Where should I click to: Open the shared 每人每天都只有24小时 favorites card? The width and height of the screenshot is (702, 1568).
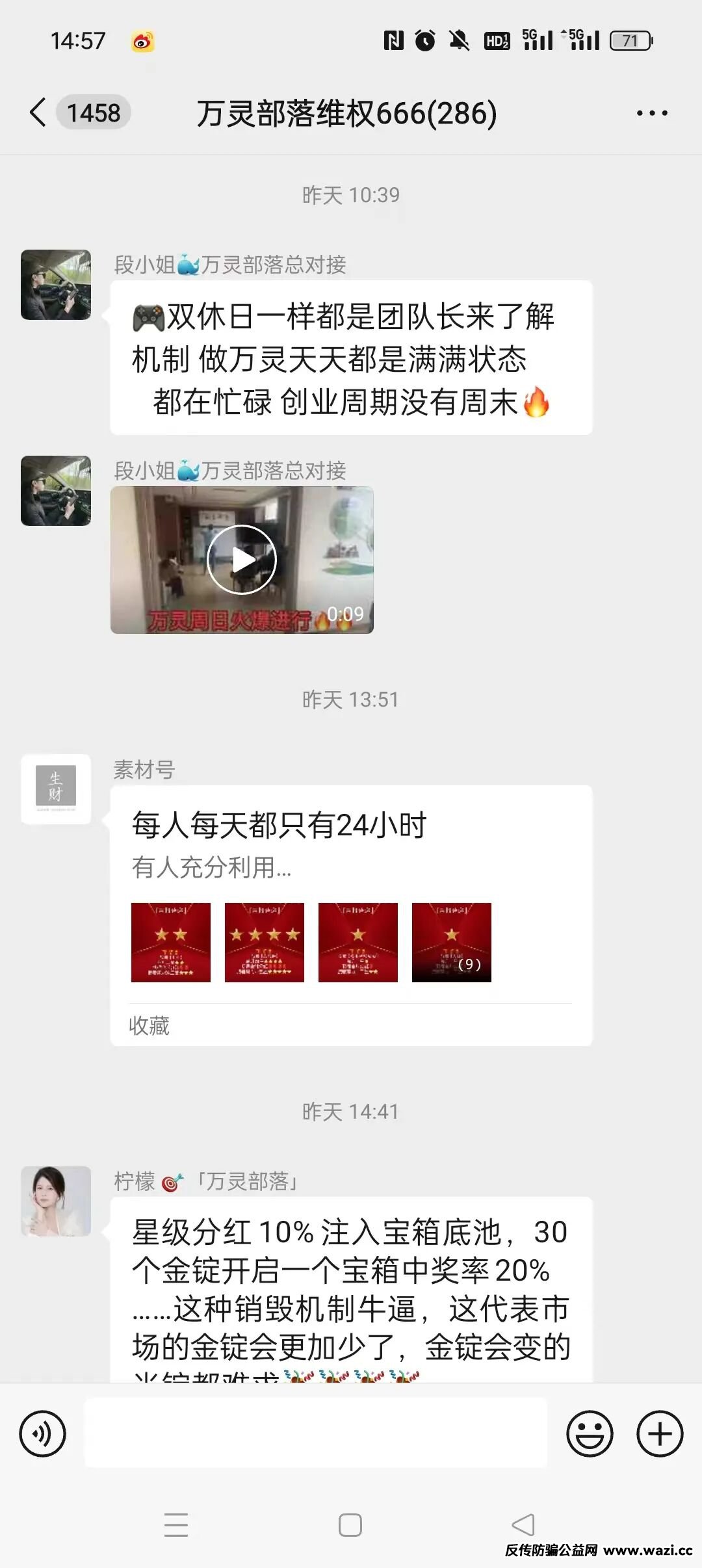click(x=351, y=897)
